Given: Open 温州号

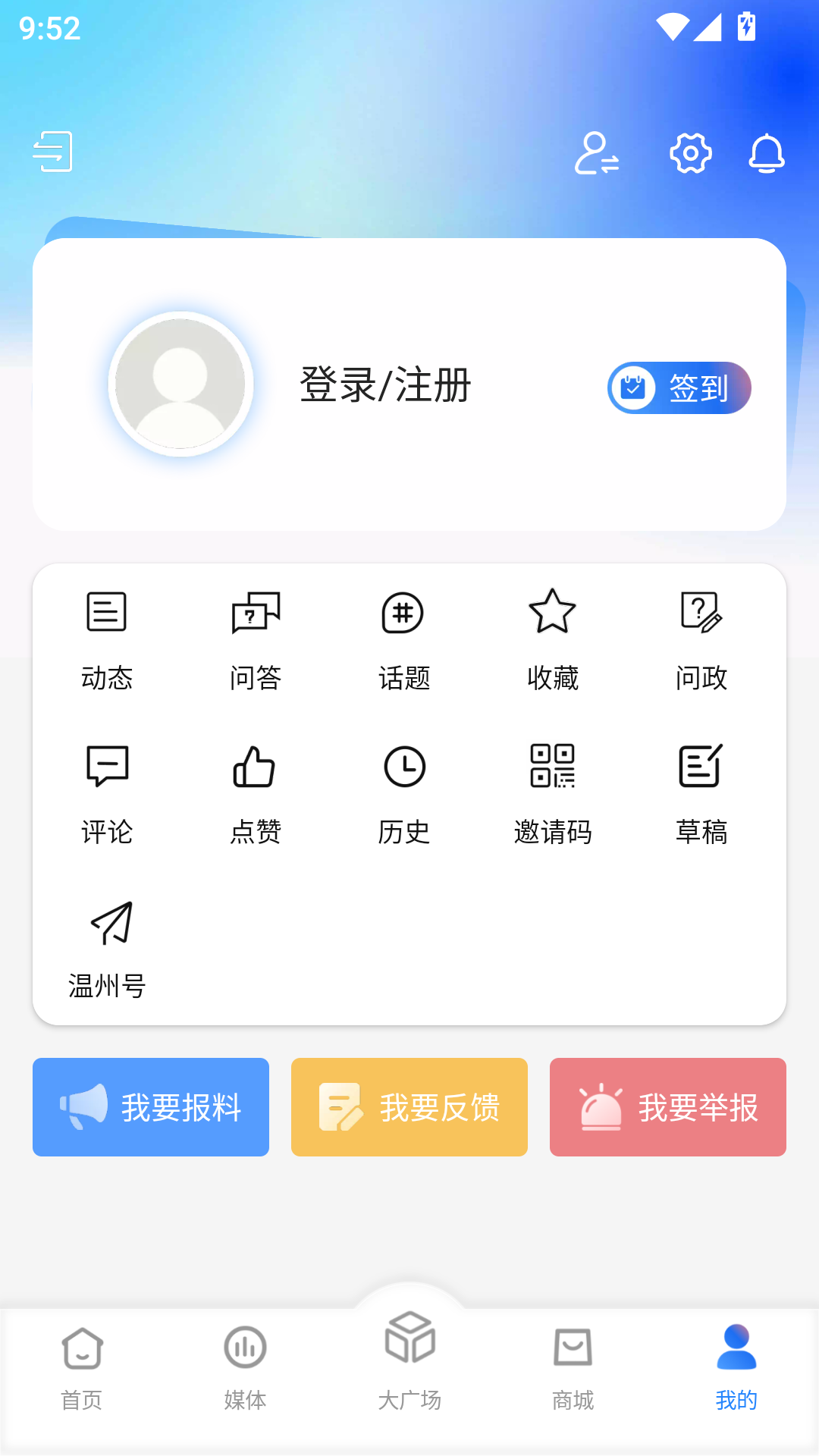Looking at the screenshot, I should tap(107, 948).
